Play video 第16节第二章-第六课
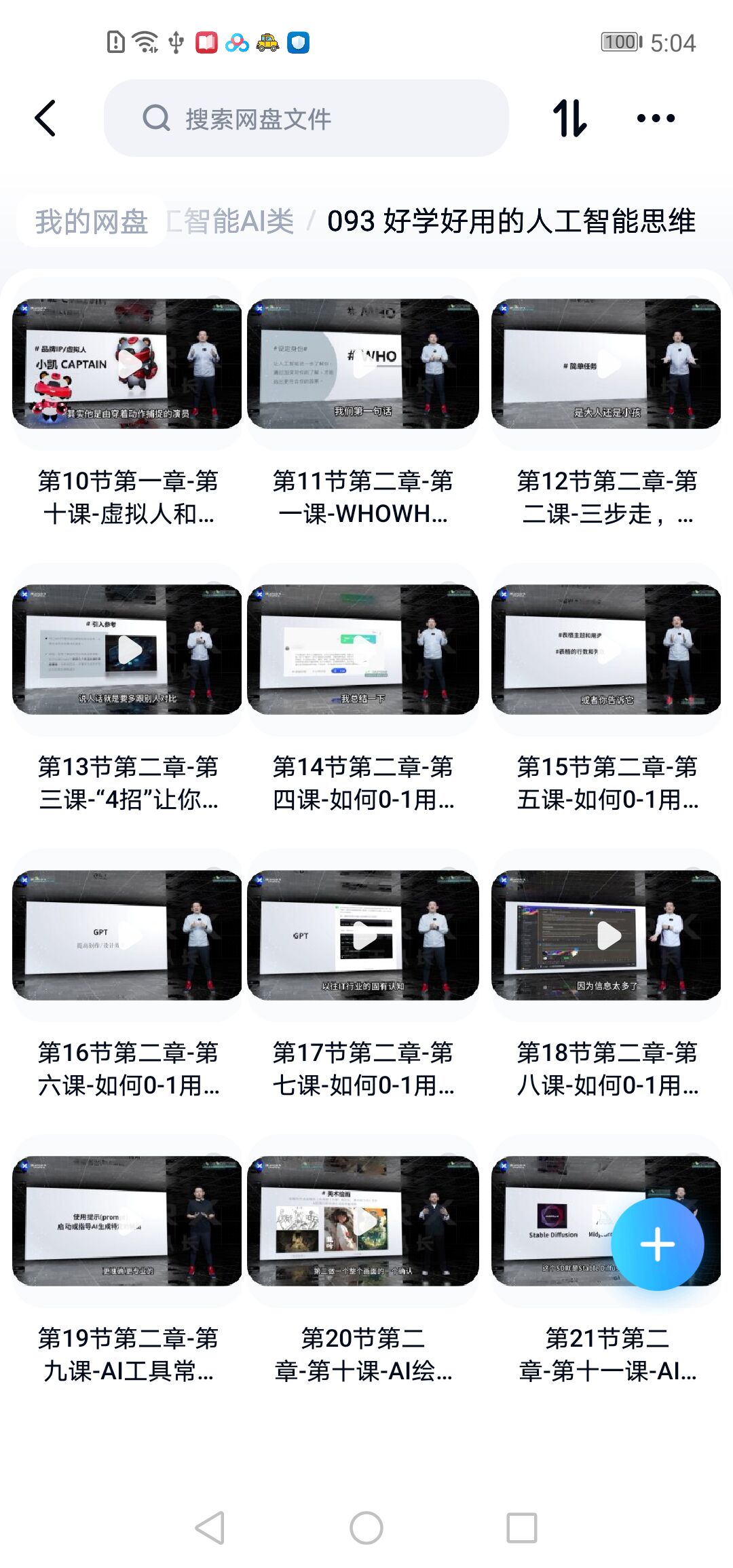 [127, 935]
